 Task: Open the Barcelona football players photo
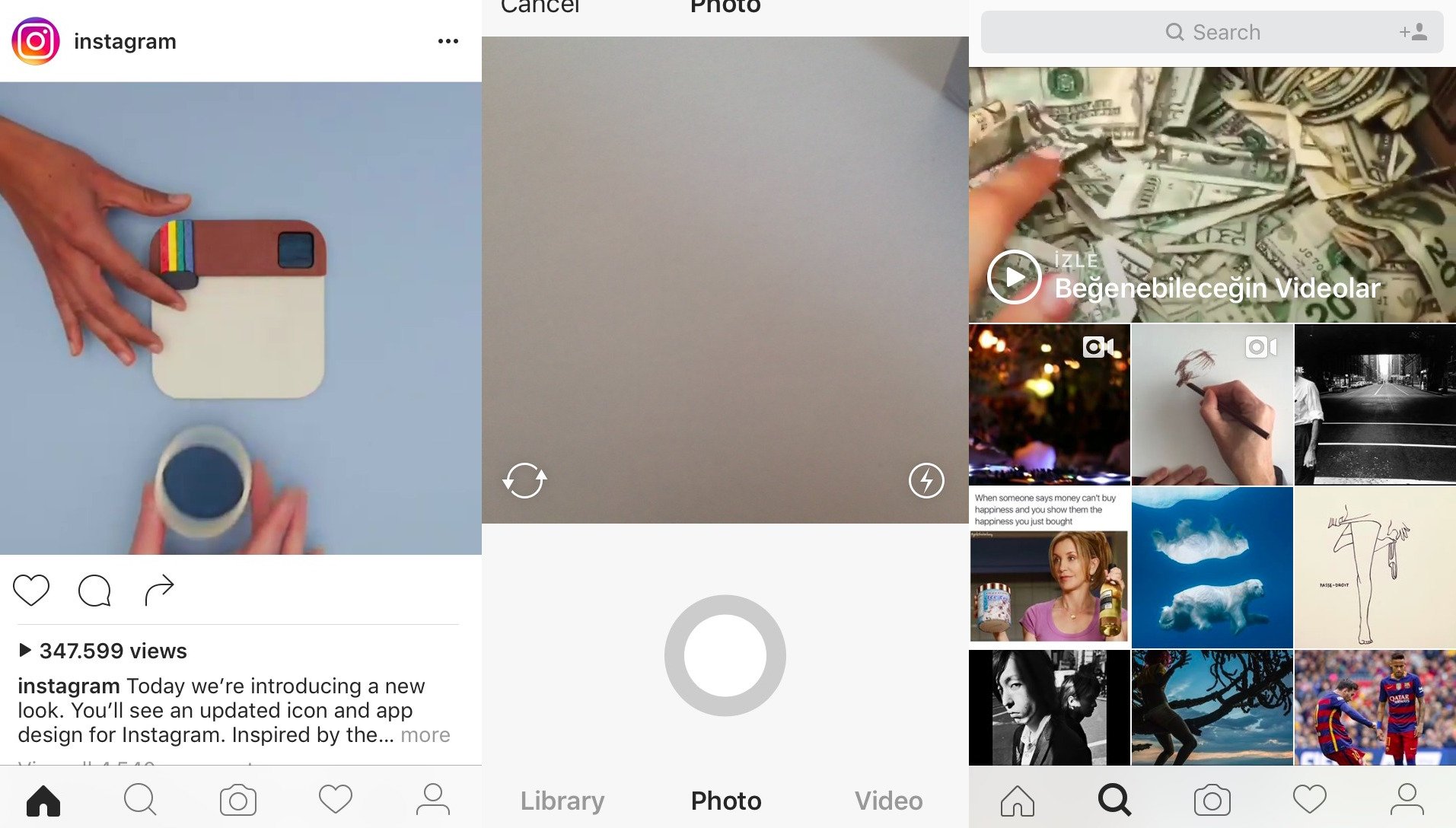[1375, 708]
